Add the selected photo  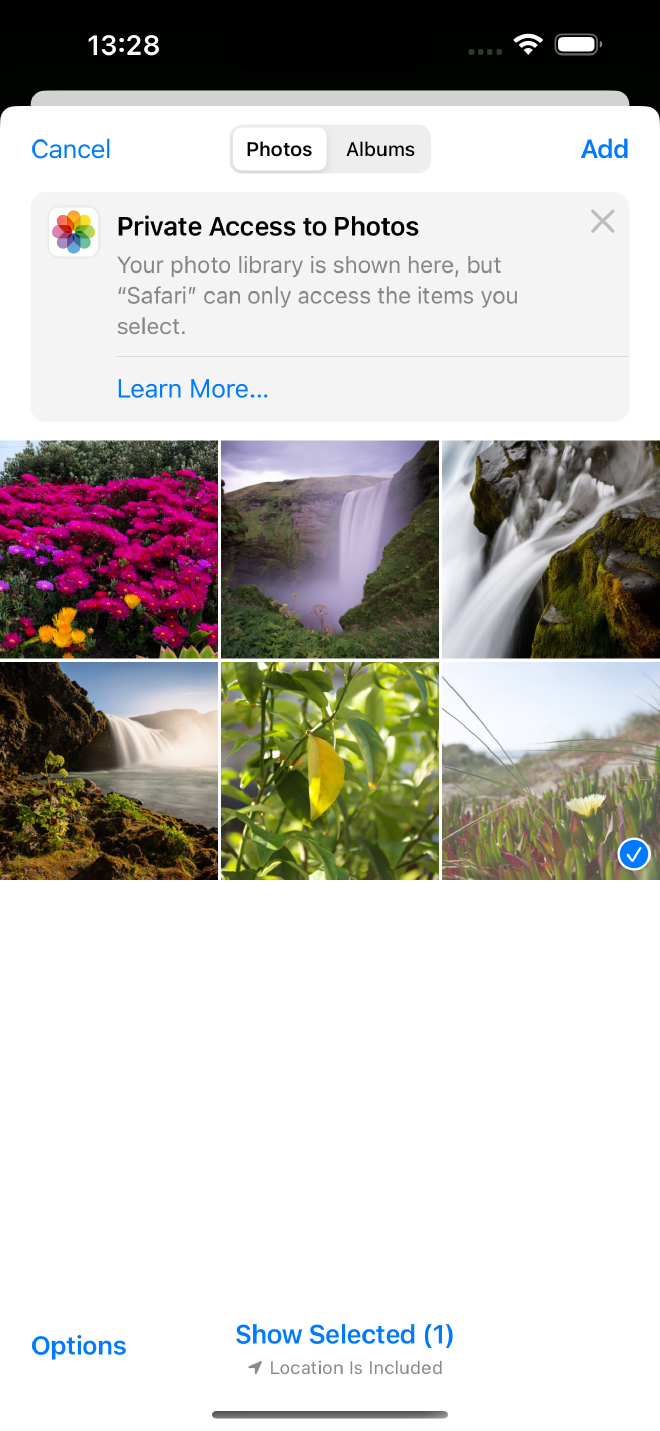[x=604, y=150]
